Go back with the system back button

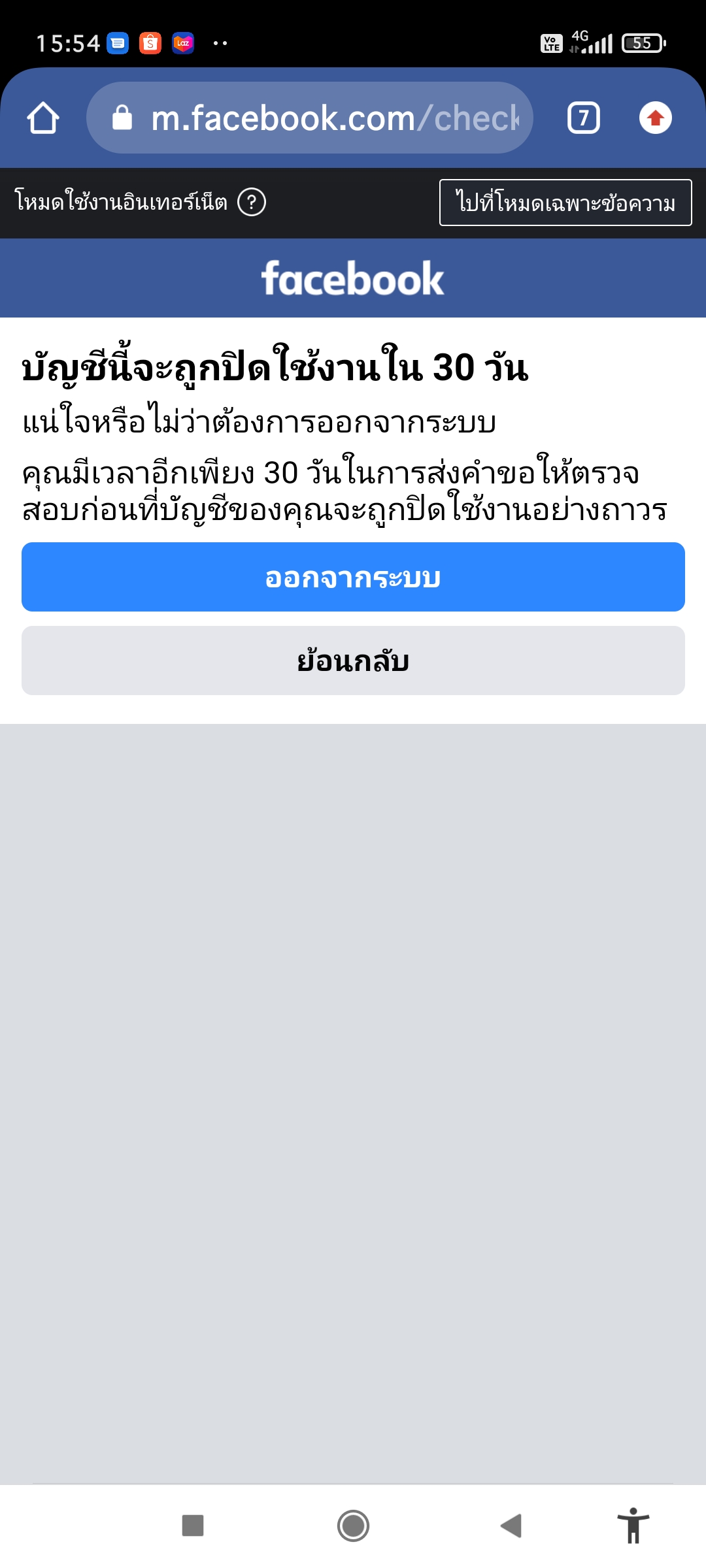tap(511, 1526)
